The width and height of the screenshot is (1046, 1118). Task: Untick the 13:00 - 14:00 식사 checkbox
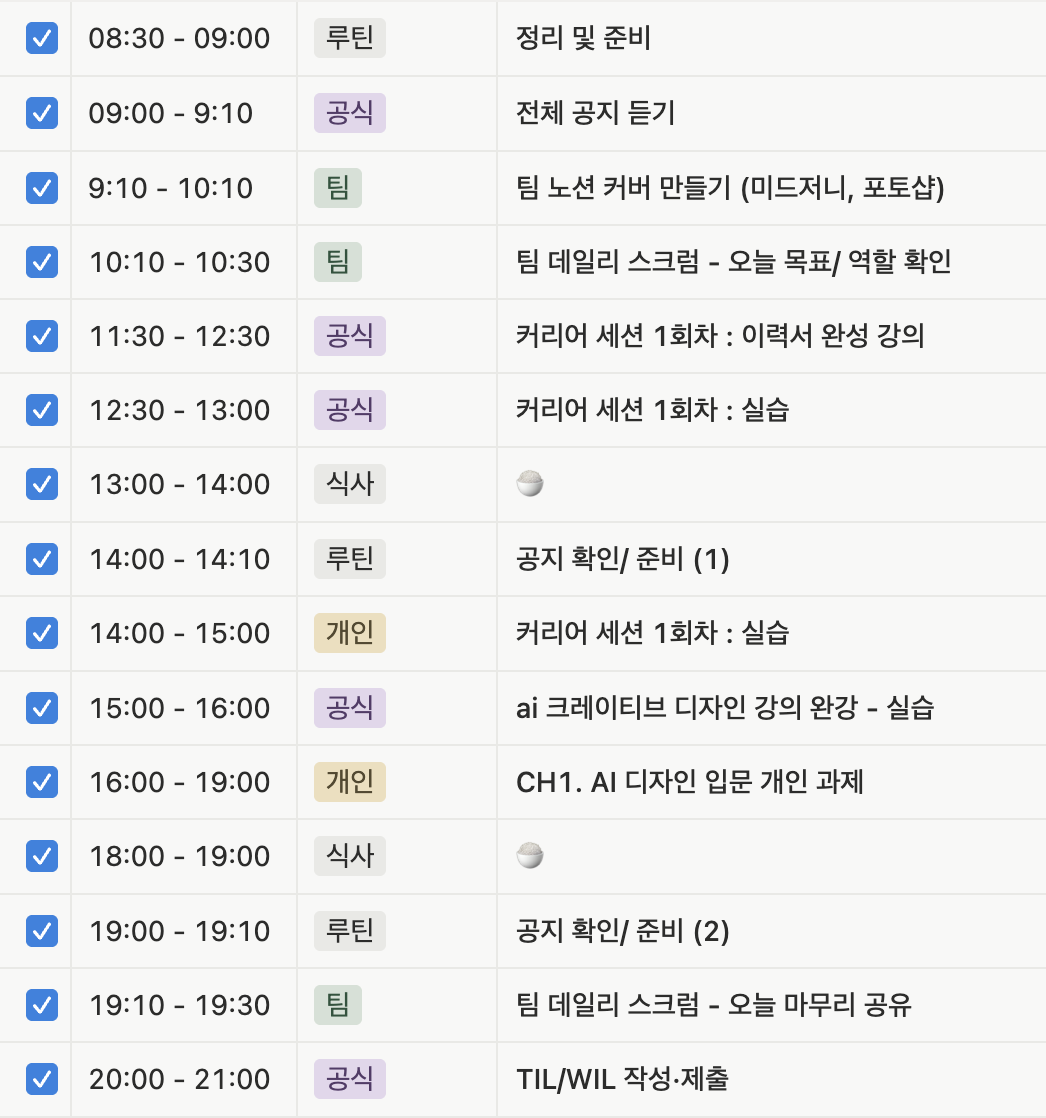click(42, 484)
